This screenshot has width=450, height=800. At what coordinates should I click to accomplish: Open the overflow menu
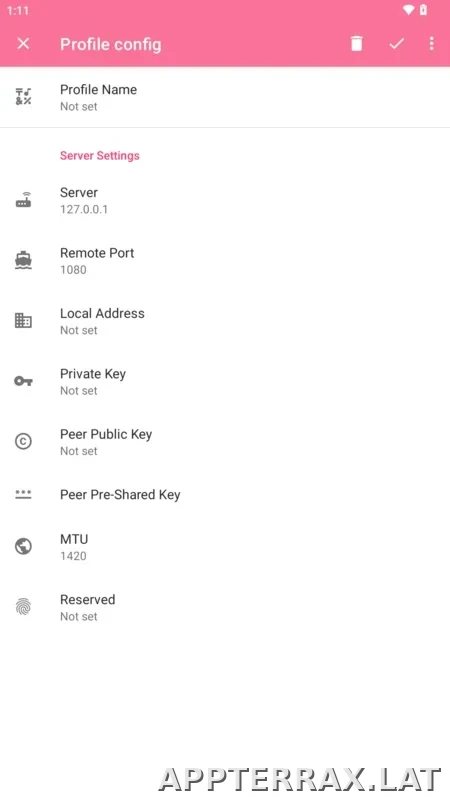coord(432,44)
